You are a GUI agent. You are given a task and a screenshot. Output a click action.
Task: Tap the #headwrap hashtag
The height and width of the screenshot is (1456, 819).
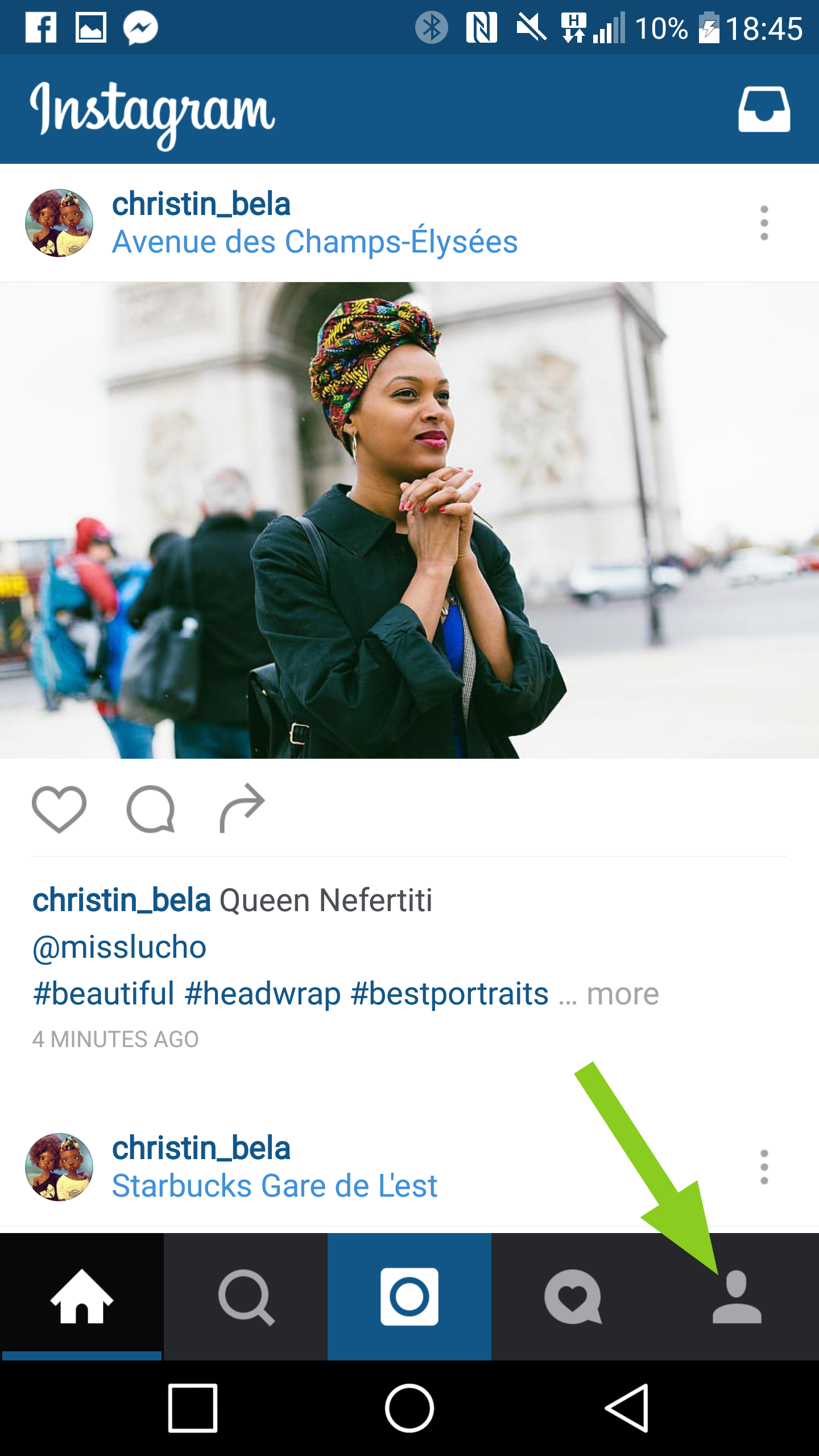coord(263,994)
